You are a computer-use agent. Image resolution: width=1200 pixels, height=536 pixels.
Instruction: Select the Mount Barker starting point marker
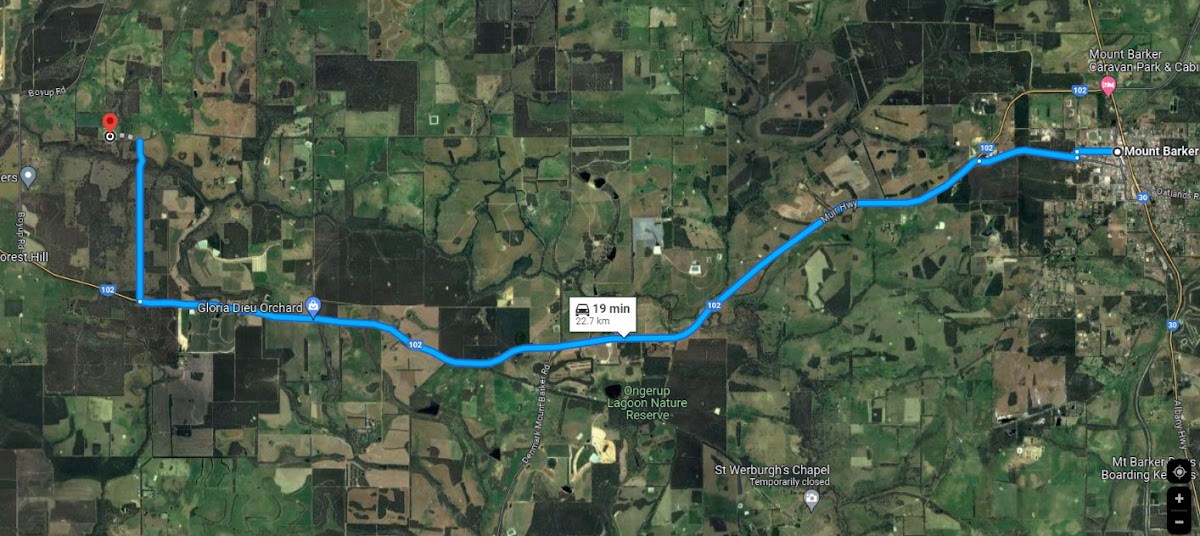click(1117, 152)
